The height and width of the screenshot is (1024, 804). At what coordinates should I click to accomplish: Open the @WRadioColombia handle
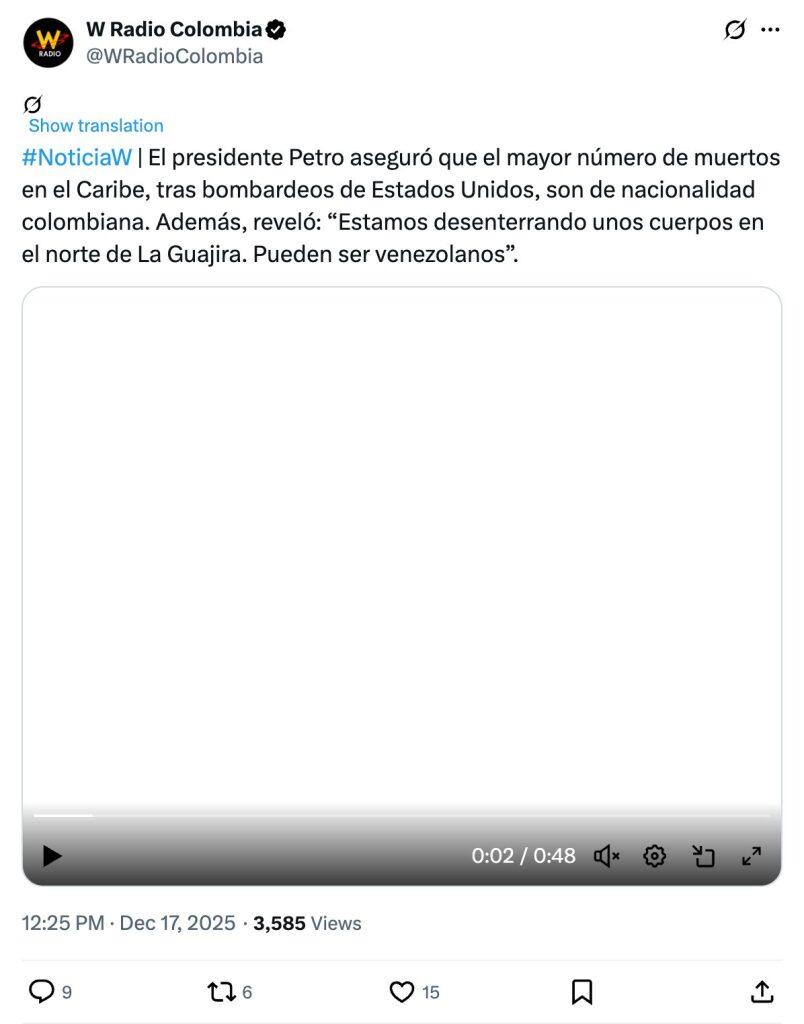(x=175, y=57)
